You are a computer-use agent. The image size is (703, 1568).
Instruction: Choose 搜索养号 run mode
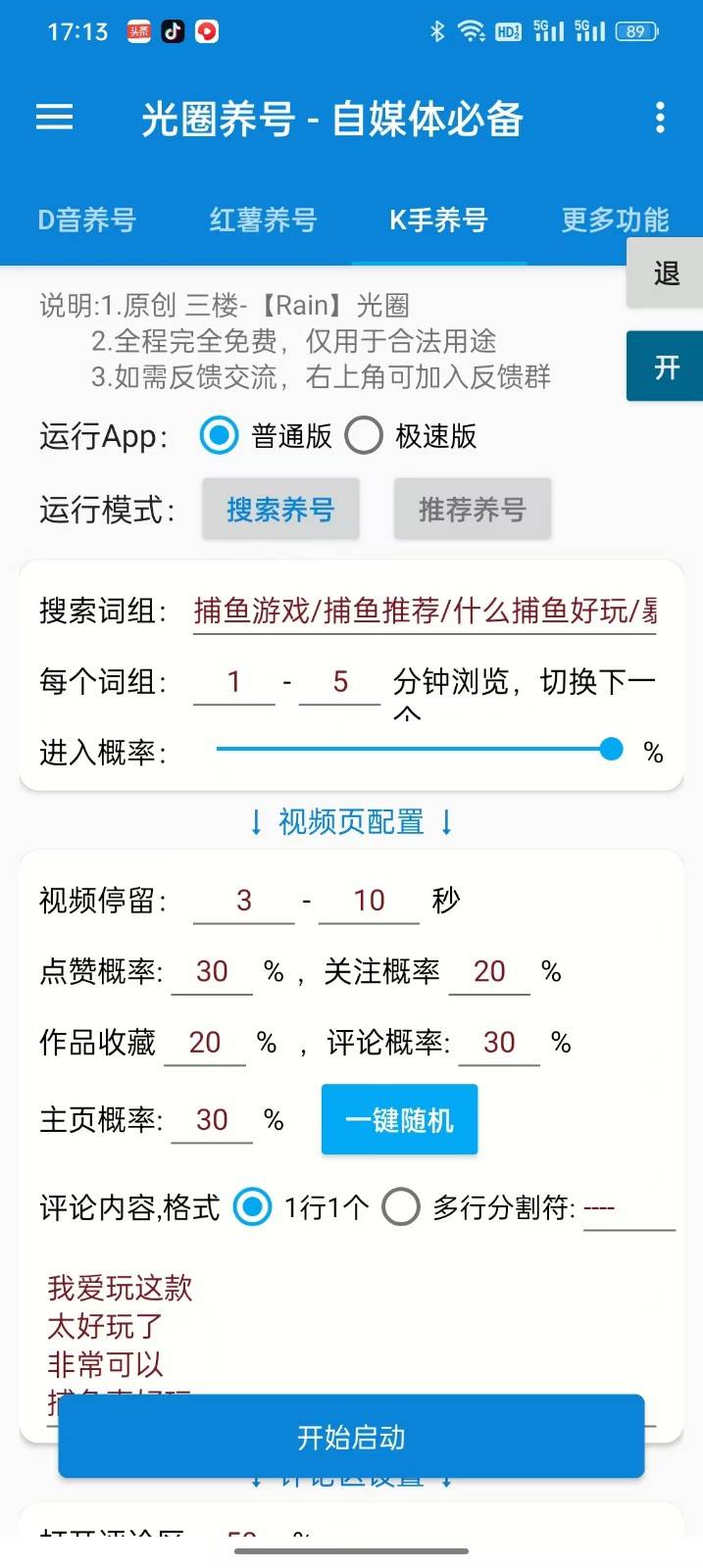280,510
